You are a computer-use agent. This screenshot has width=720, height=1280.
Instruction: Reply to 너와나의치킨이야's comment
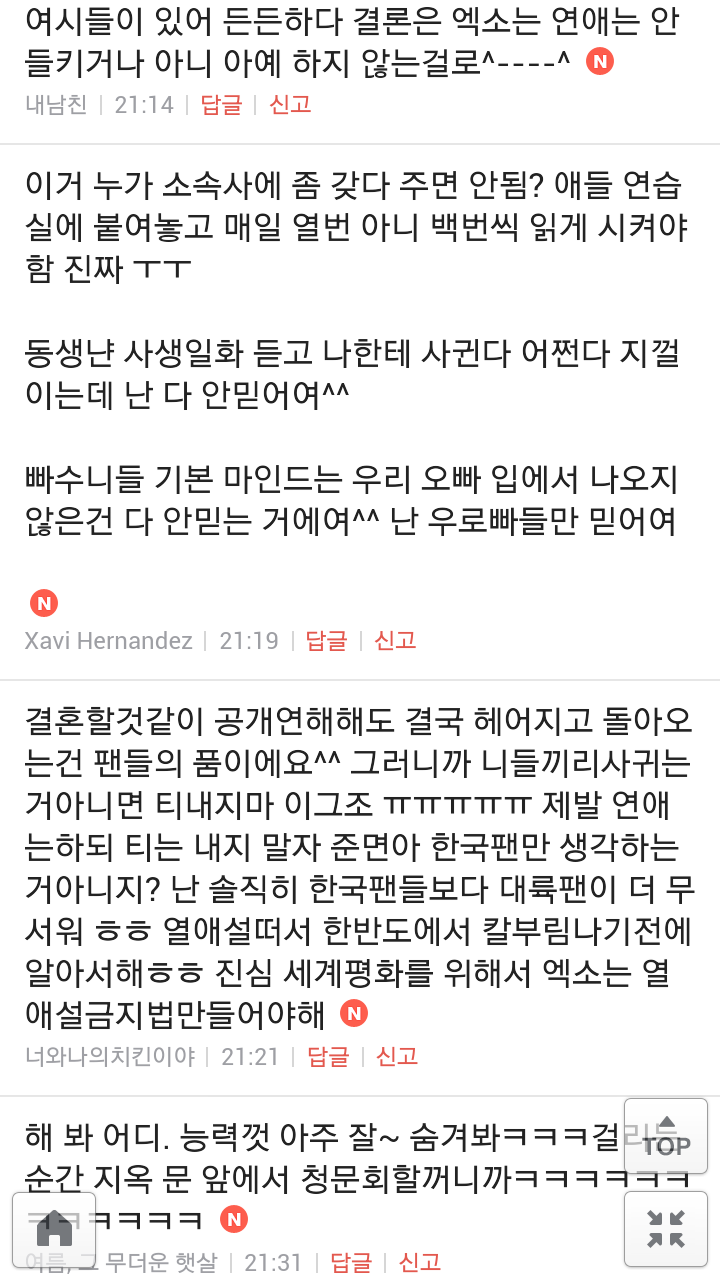(328, 1056)
